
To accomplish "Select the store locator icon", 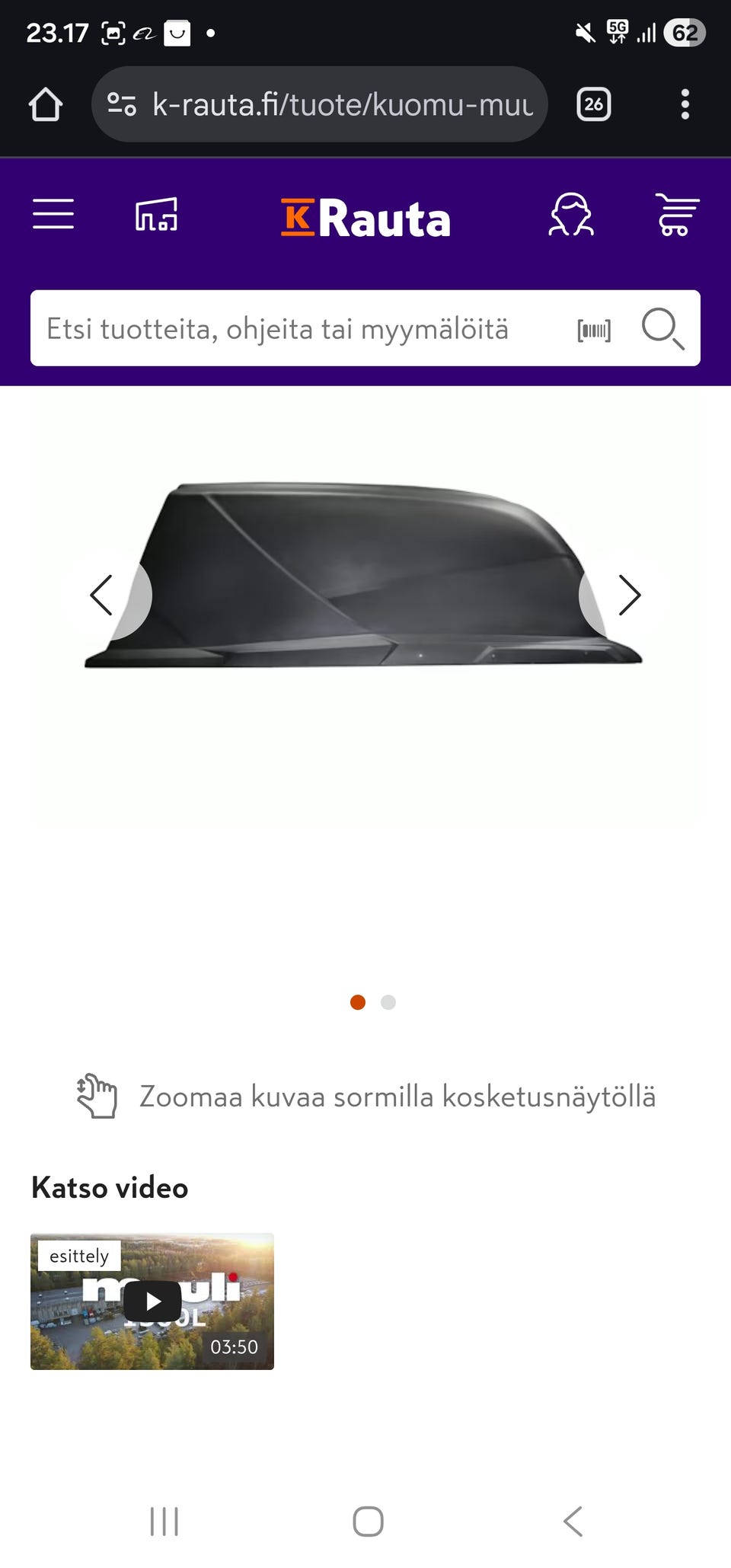I will 158,216.
